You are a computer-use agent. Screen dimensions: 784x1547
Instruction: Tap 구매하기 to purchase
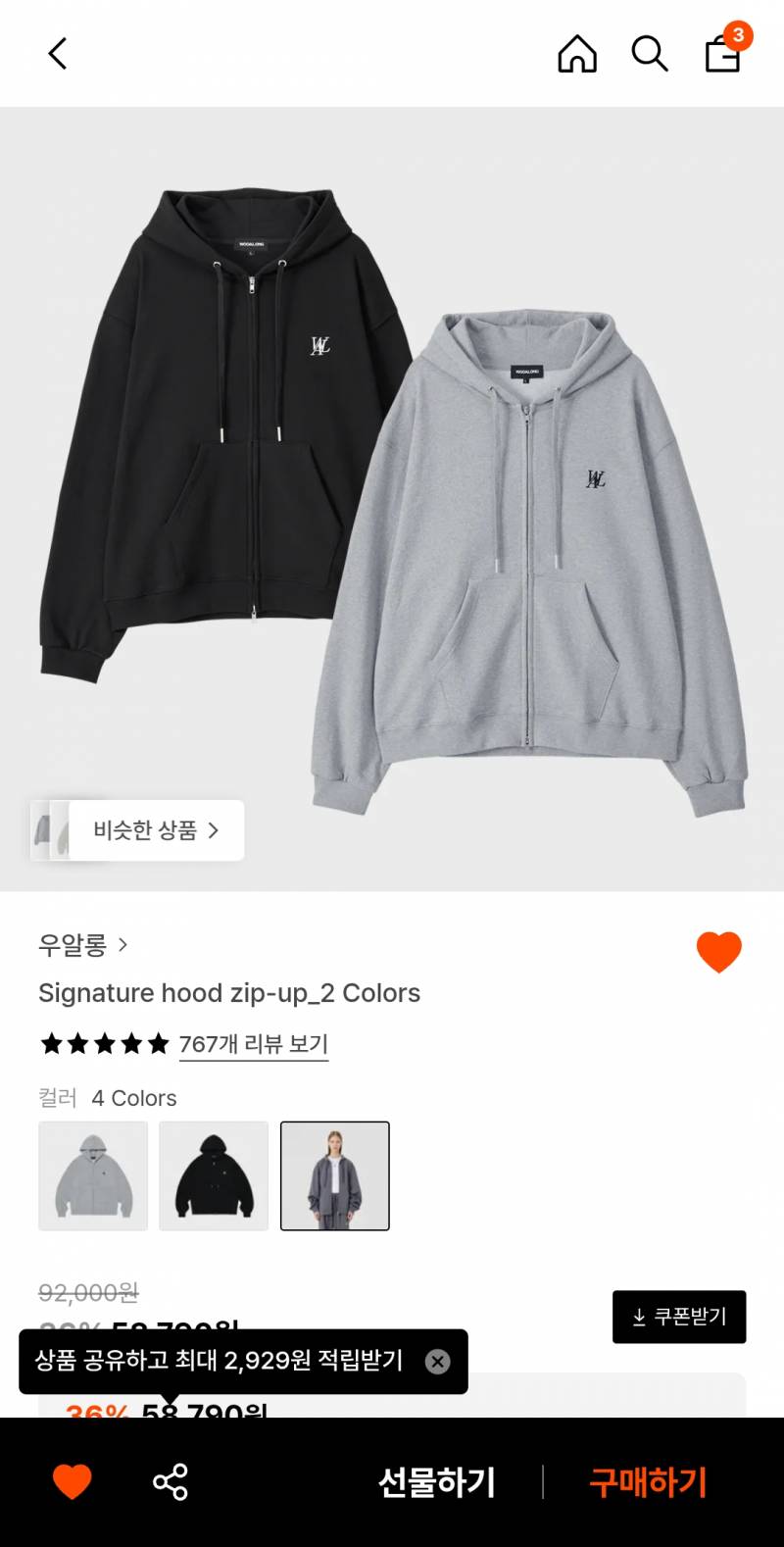pos(648,1481)
